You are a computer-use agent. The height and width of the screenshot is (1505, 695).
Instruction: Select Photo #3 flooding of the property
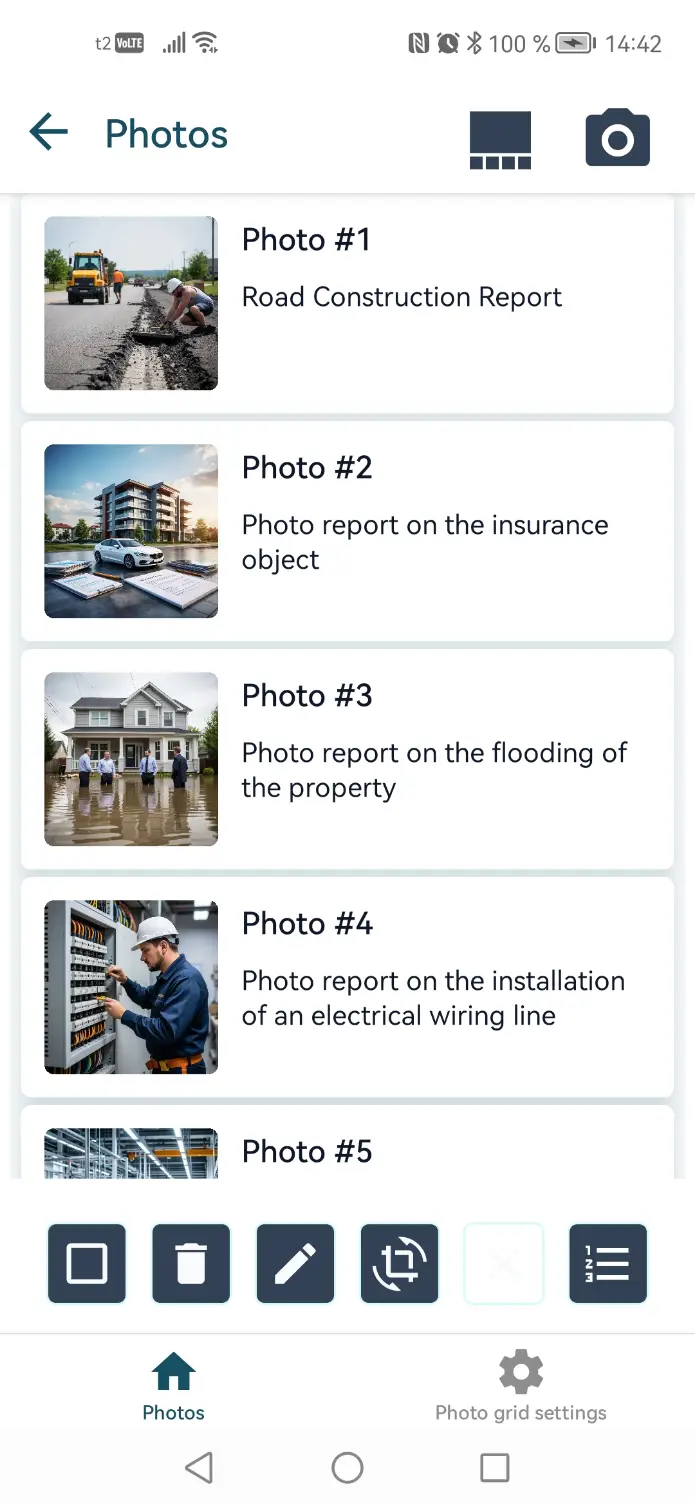346,758
